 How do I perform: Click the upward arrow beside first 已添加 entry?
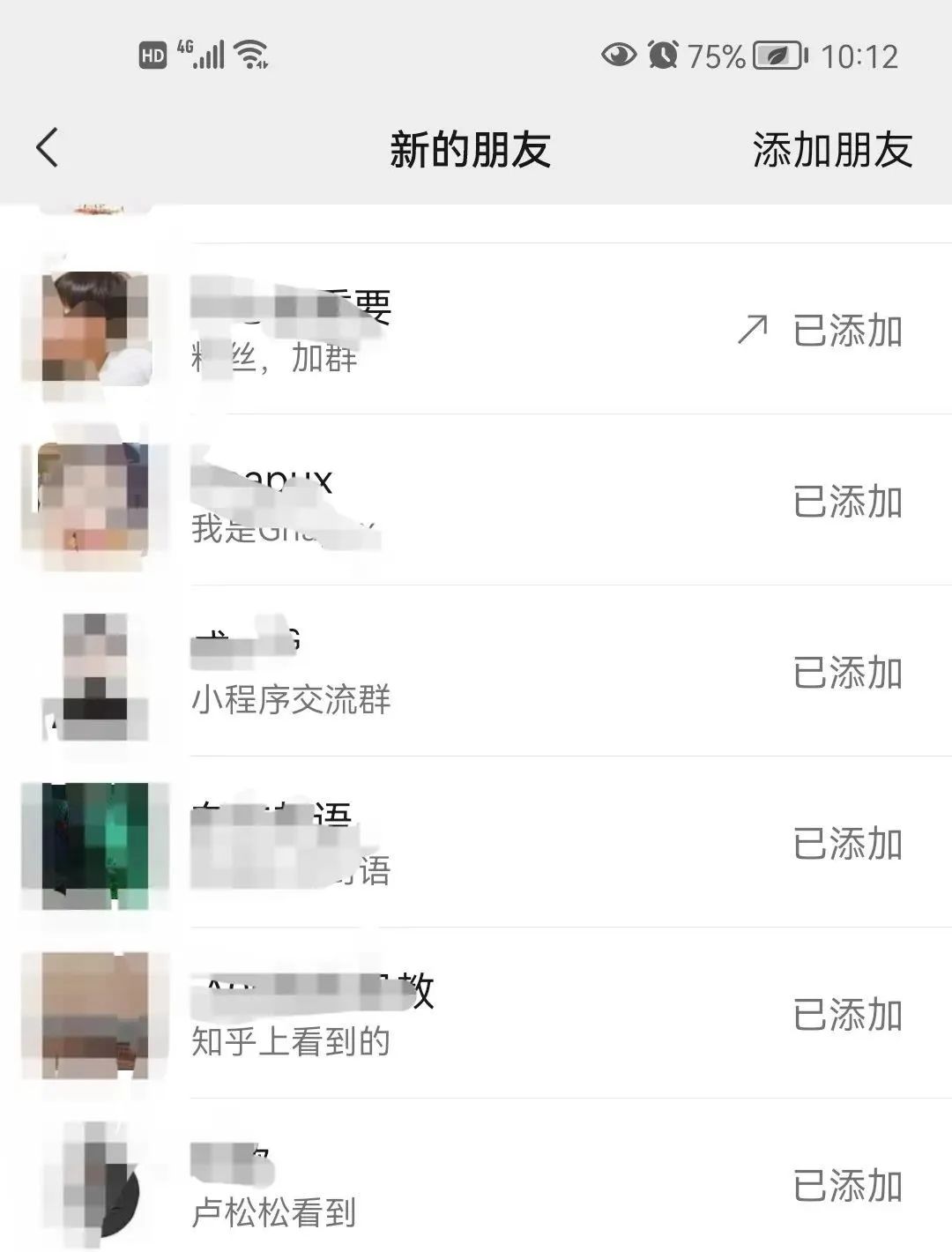[750, 331]
